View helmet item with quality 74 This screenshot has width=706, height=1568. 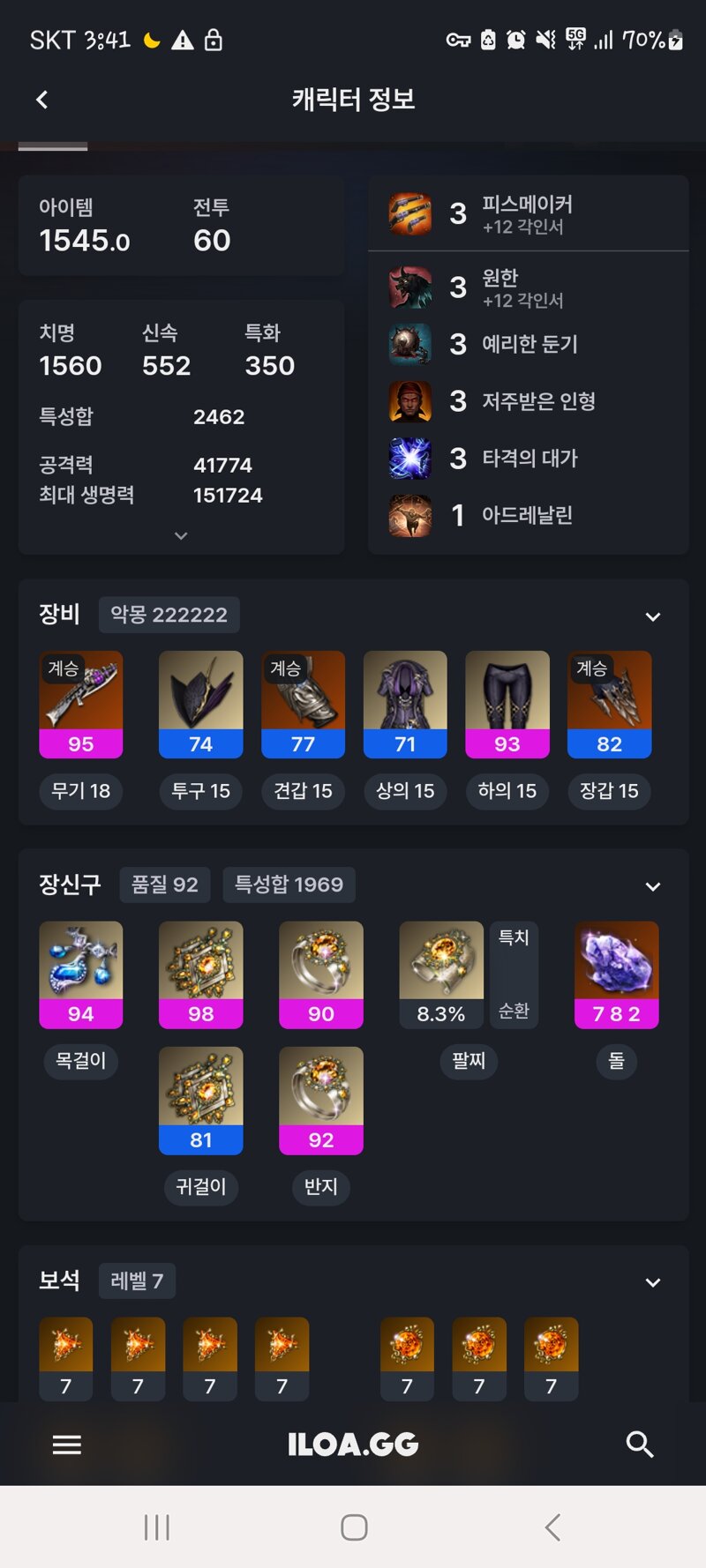200,704
